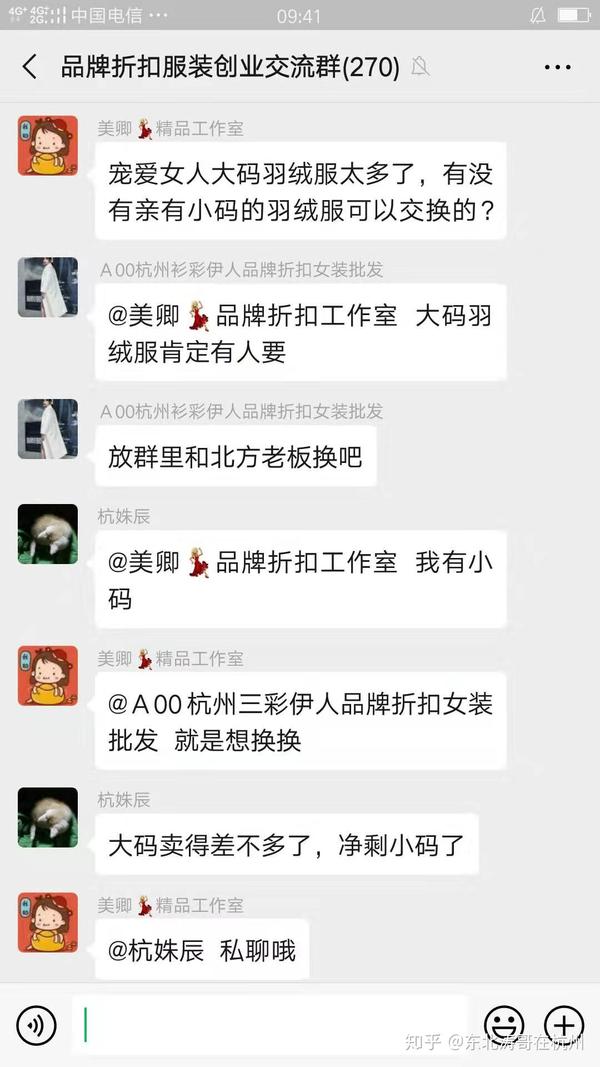View sender avatar beside 放群里和北方老板换吧
This screenshot has width=600, height=1067.
coord(47,428)
